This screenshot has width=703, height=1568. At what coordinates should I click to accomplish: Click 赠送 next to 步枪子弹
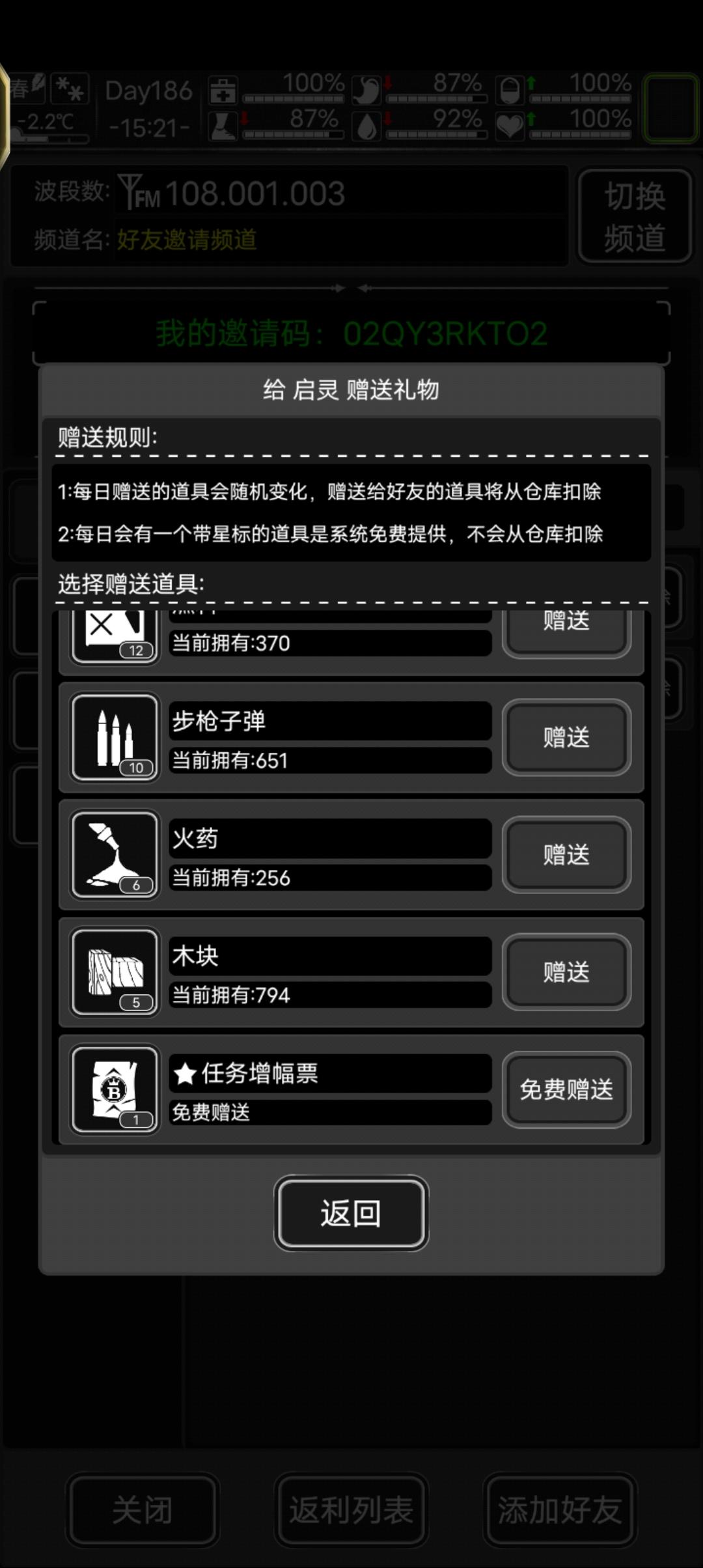point(566,737)
